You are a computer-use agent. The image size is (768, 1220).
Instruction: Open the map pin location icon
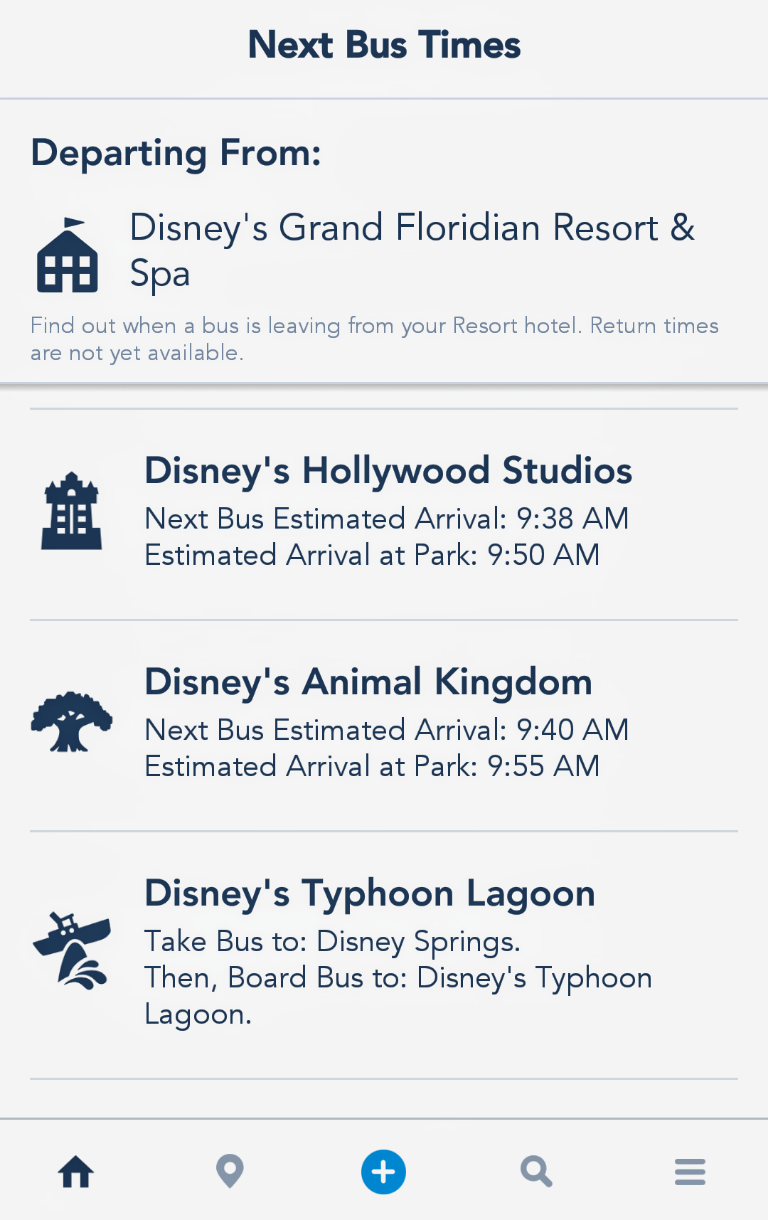[229, 1171]
